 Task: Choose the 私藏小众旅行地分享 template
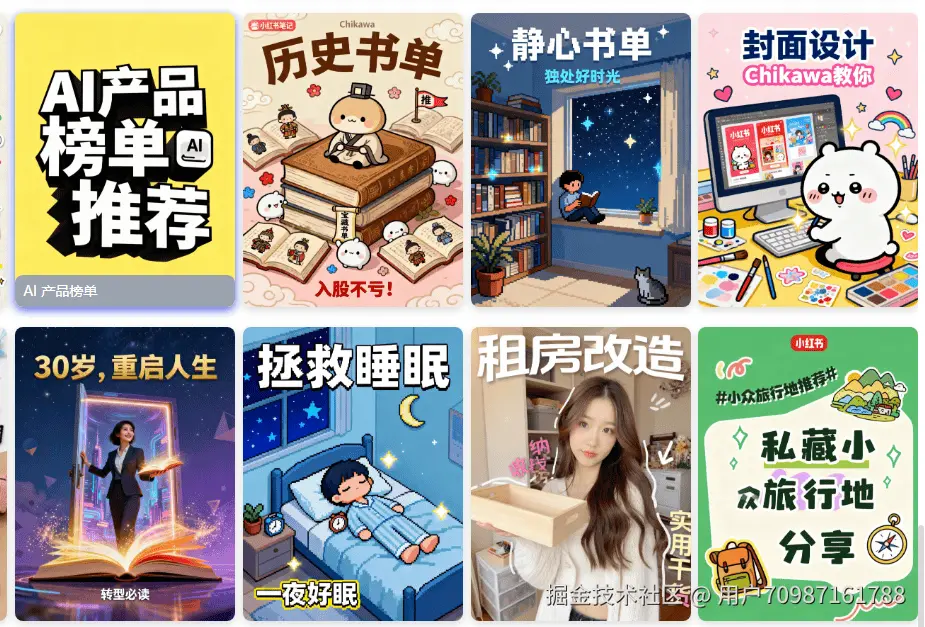pyautogui.click(x=807, y=473)
